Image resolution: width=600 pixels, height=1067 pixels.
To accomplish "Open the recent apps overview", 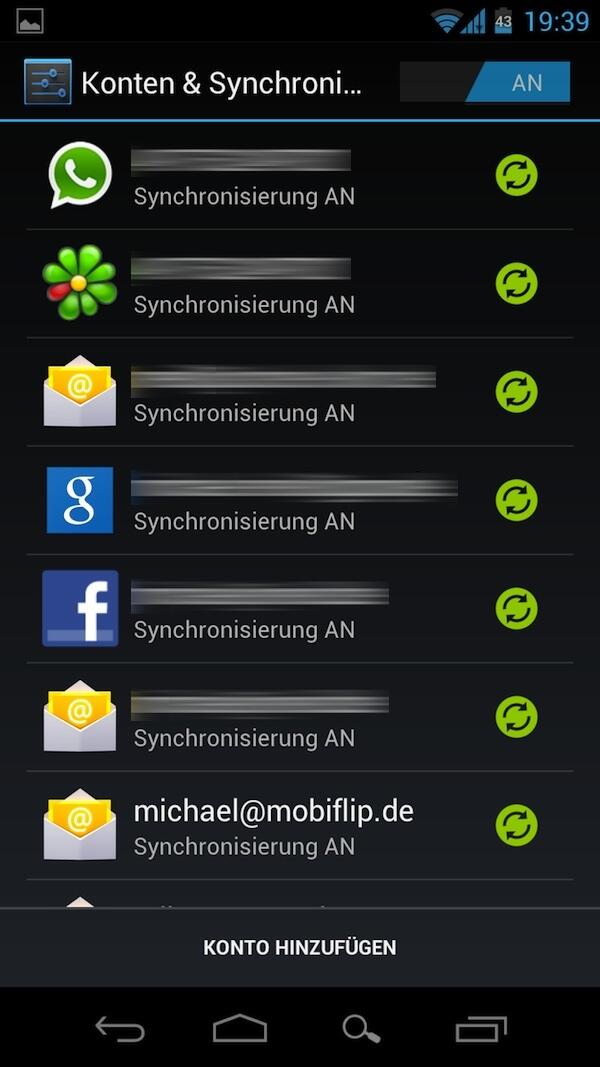I will [481, 1028].
